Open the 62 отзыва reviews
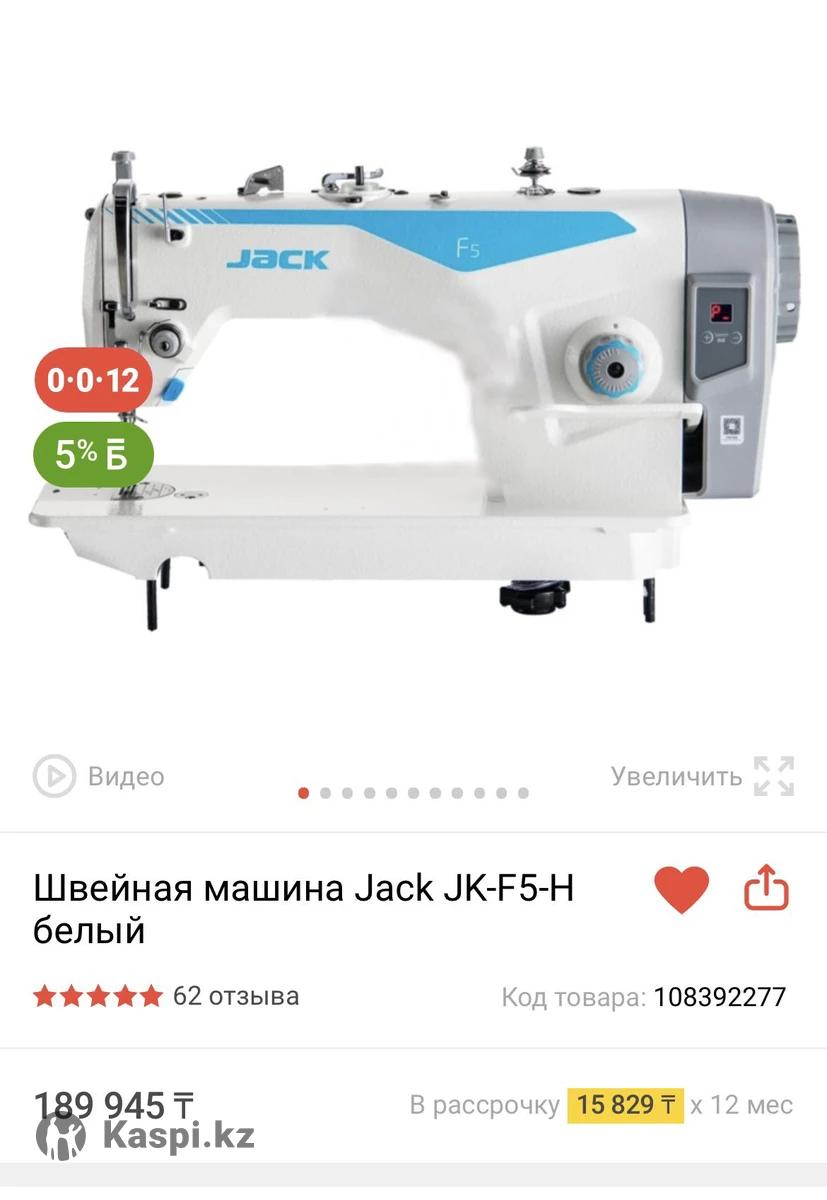 [236, 996]
